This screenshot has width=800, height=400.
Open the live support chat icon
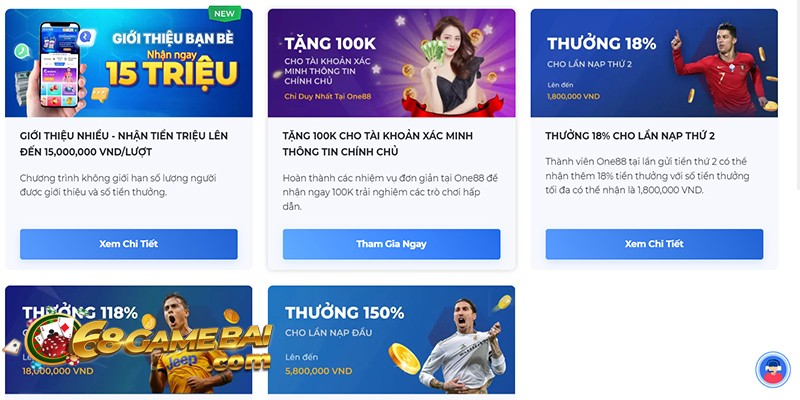pyautogui.click(x=772, y=369)
